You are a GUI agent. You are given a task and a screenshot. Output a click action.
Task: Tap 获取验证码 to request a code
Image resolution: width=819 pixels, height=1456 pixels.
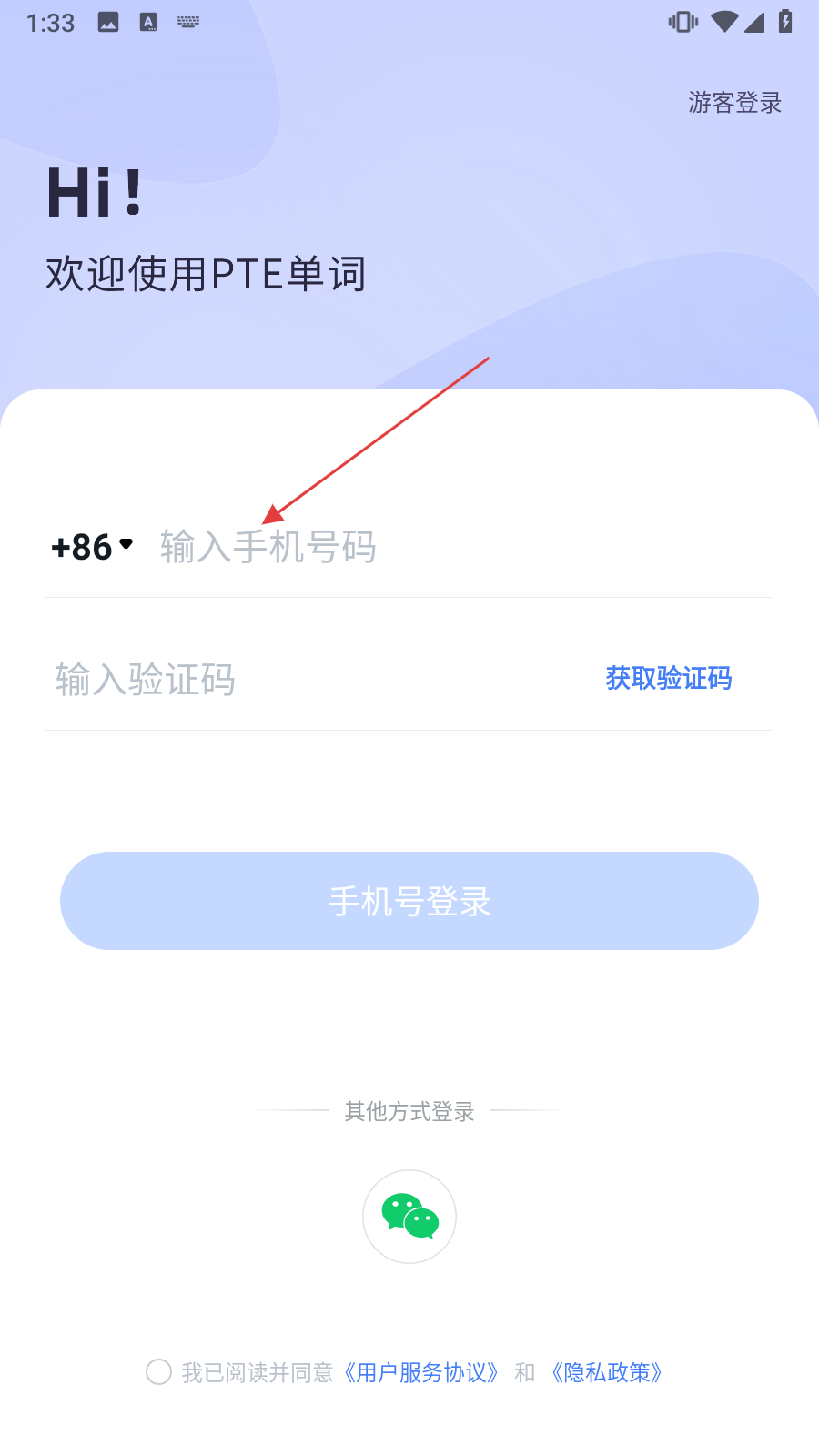coord(669,678)
